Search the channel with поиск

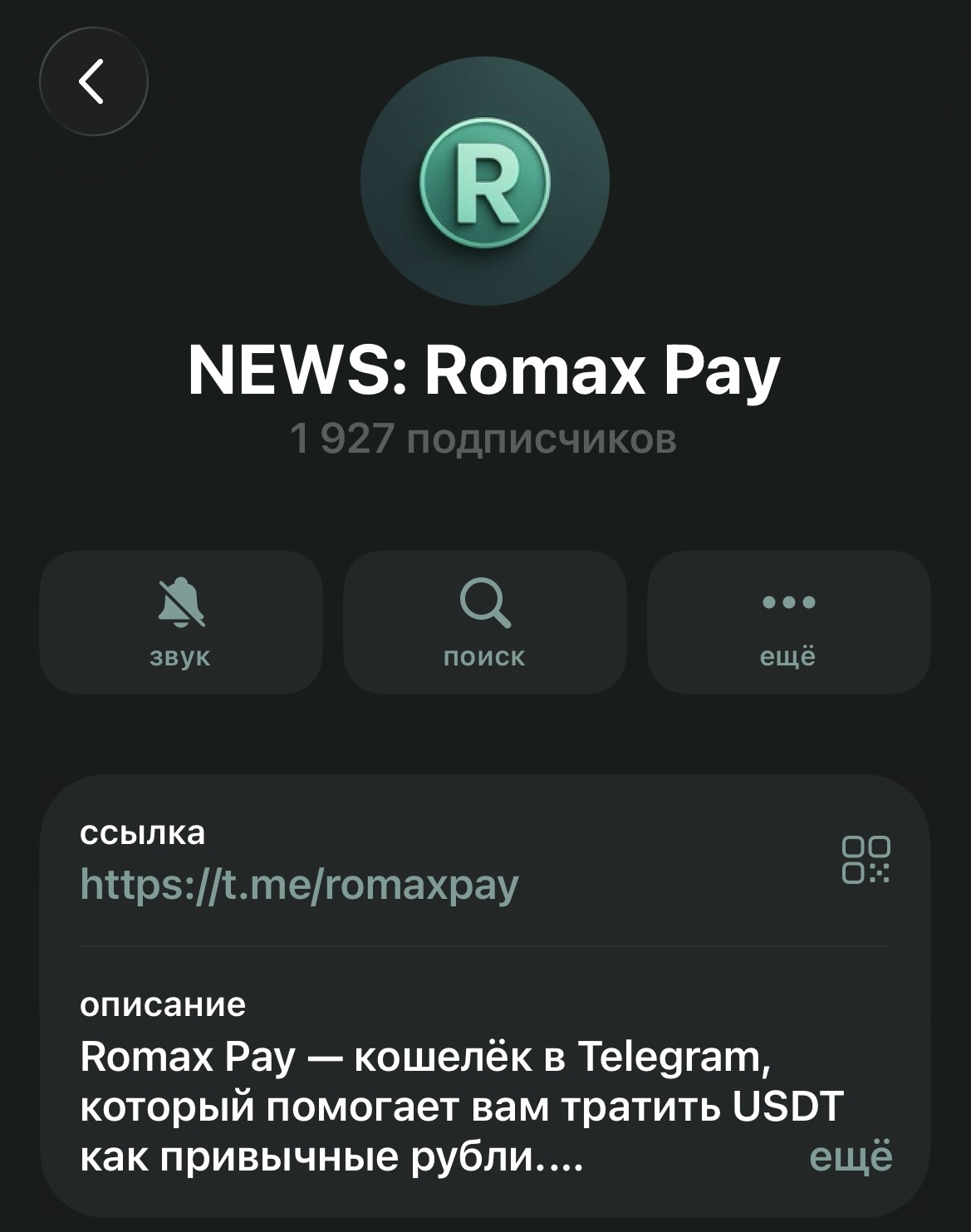coord(485,621)
